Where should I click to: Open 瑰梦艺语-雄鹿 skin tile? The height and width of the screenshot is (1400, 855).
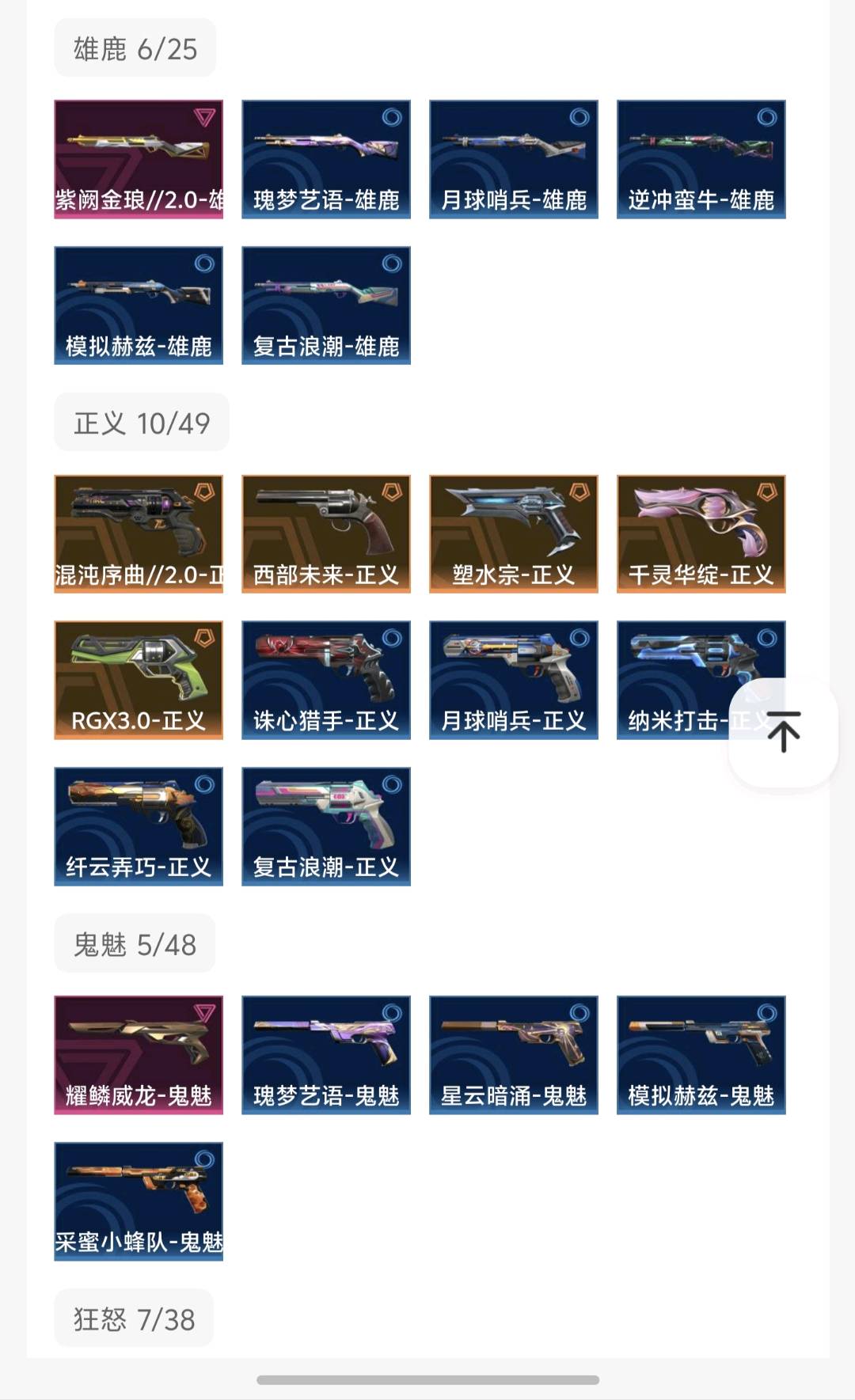pos(326,159)
